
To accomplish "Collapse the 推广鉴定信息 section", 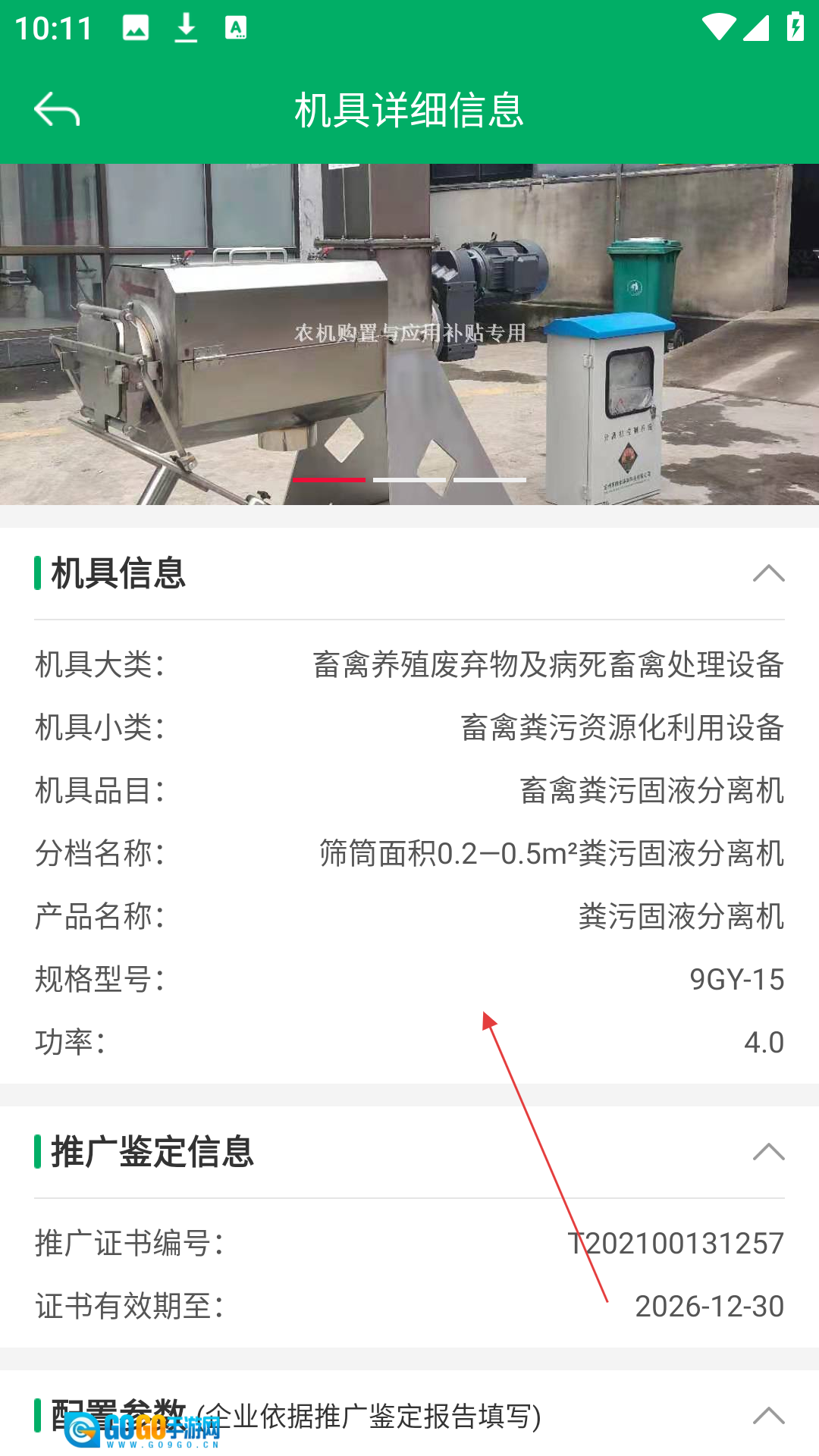I will pos(768,1152).
